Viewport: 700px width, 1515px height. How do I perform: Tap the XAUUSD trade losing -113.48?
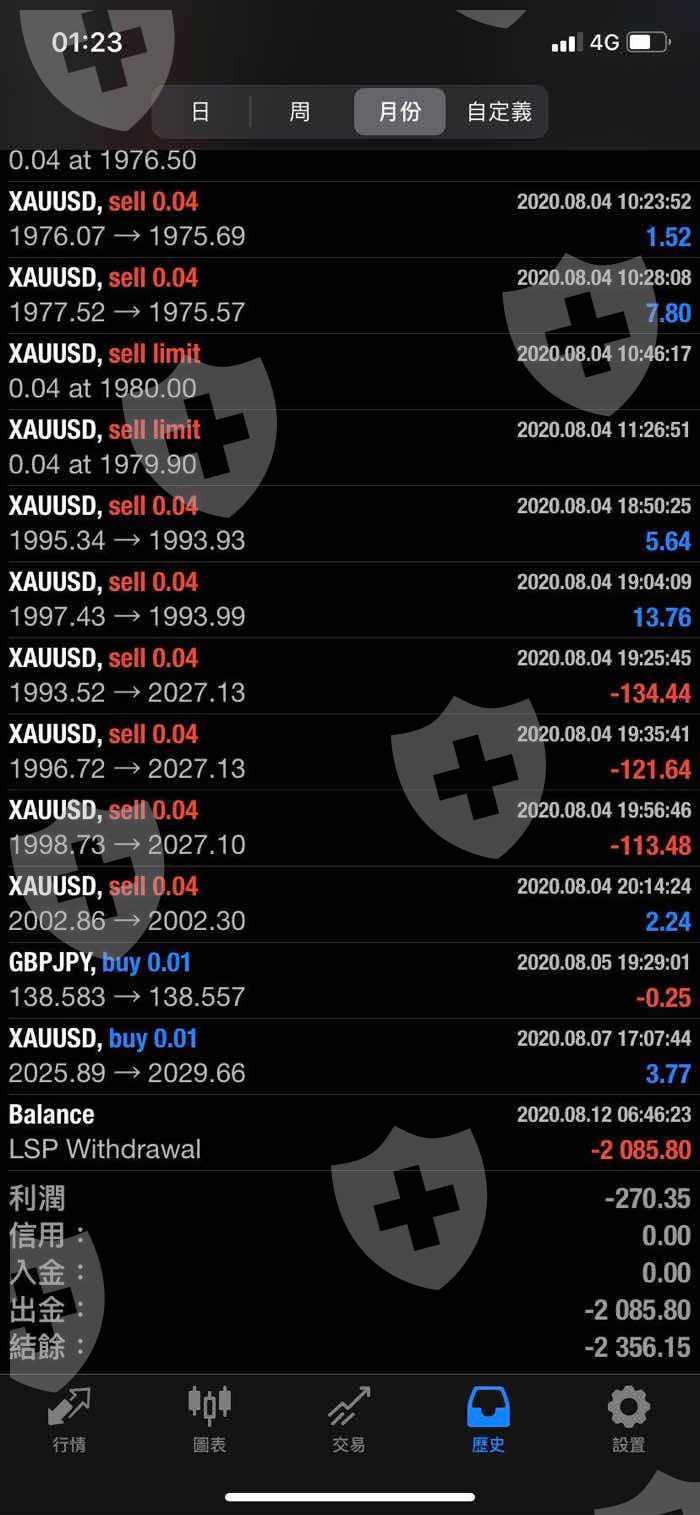click(350, 827)
